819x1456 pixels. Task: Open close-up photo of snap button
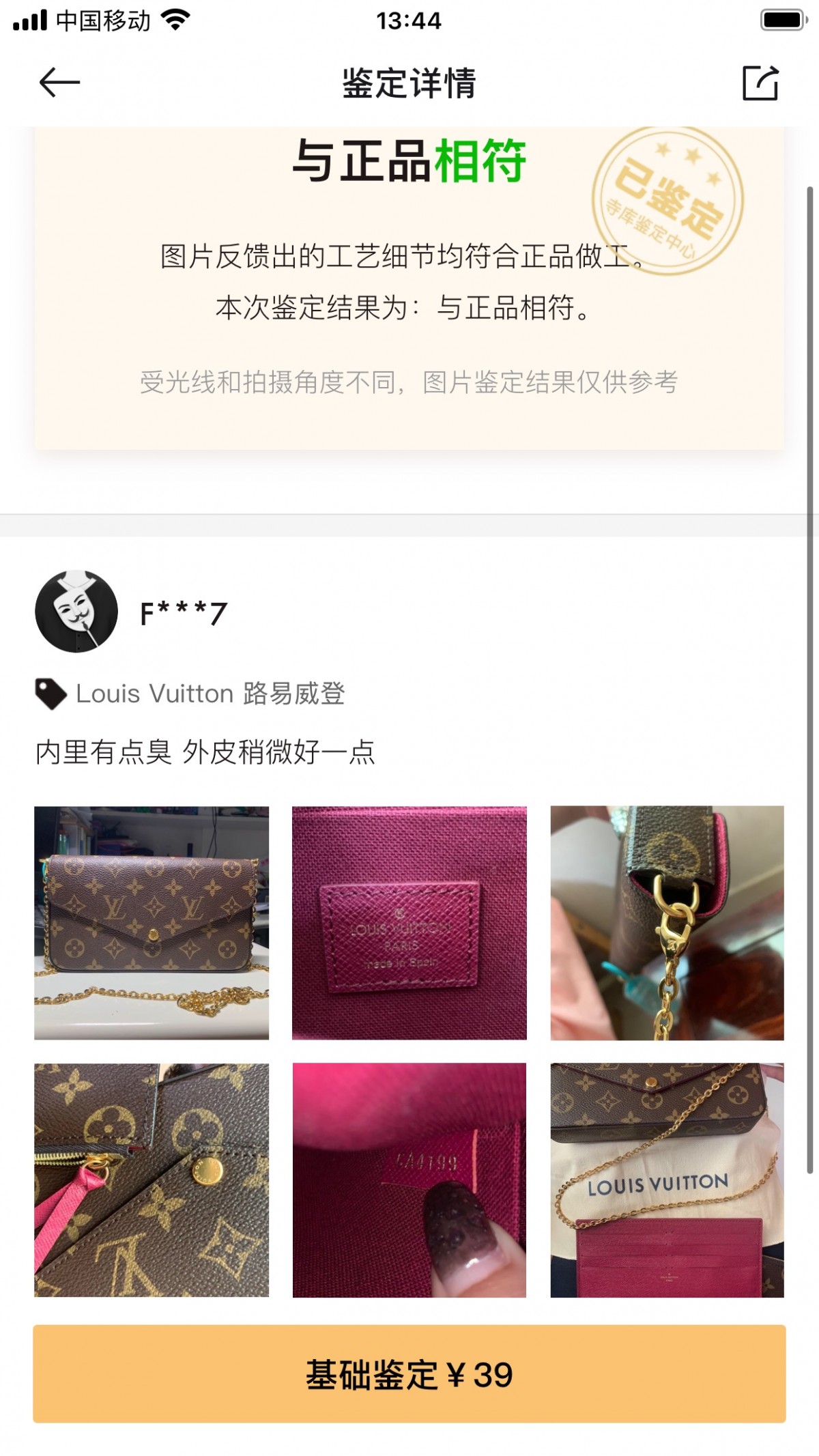point(152,1180)
